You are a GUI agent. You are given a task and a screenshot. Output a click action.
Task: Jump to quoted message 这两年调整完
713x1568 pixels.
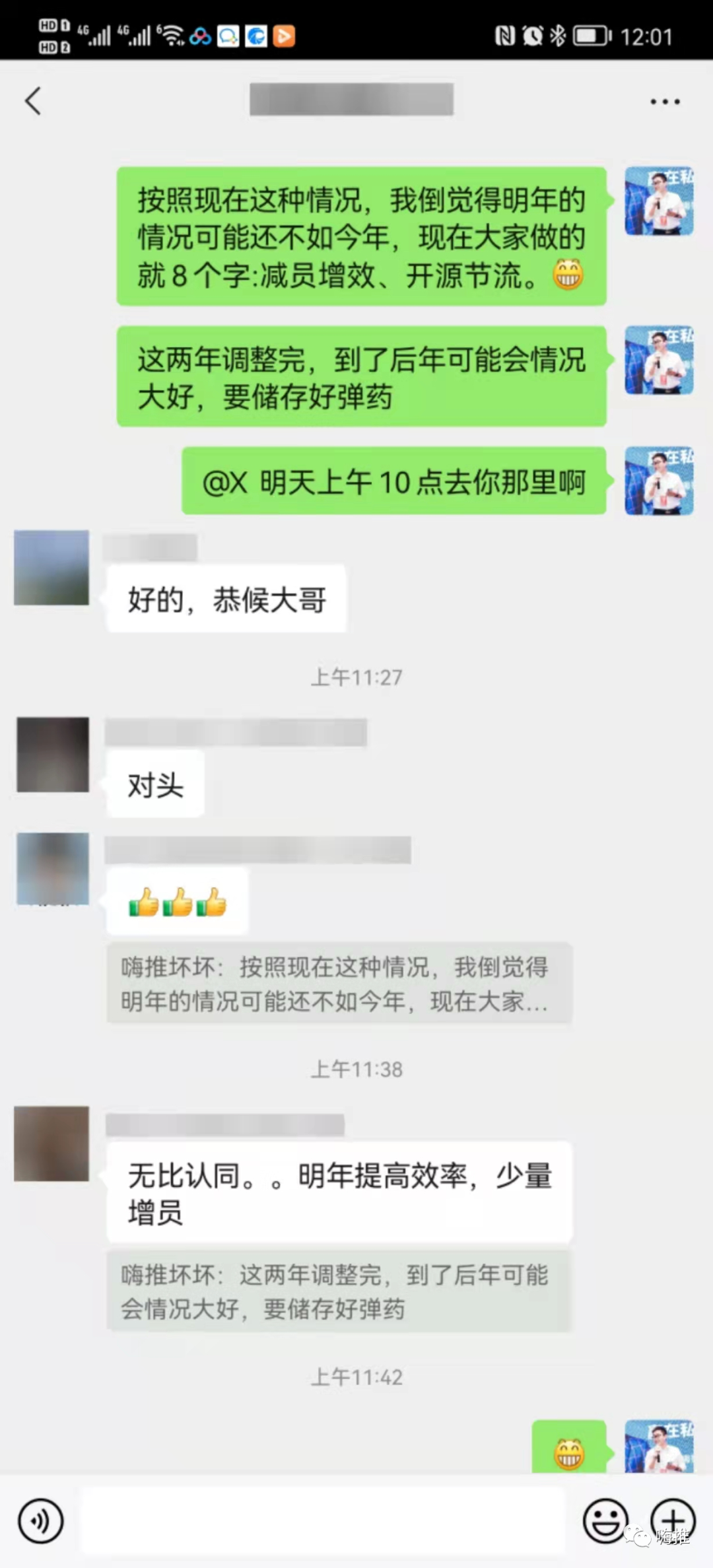coord(339,1291)
